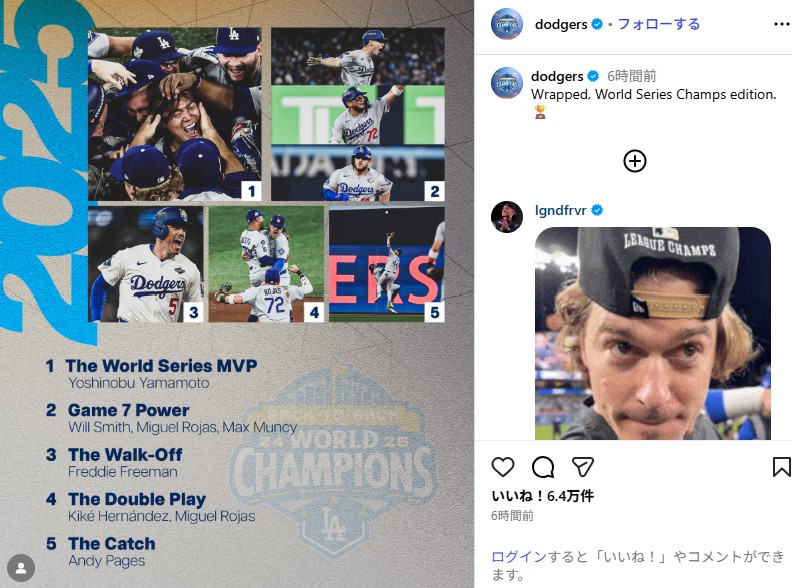
Task: Tap the フォローする follow link
Action: coord(658,24)
